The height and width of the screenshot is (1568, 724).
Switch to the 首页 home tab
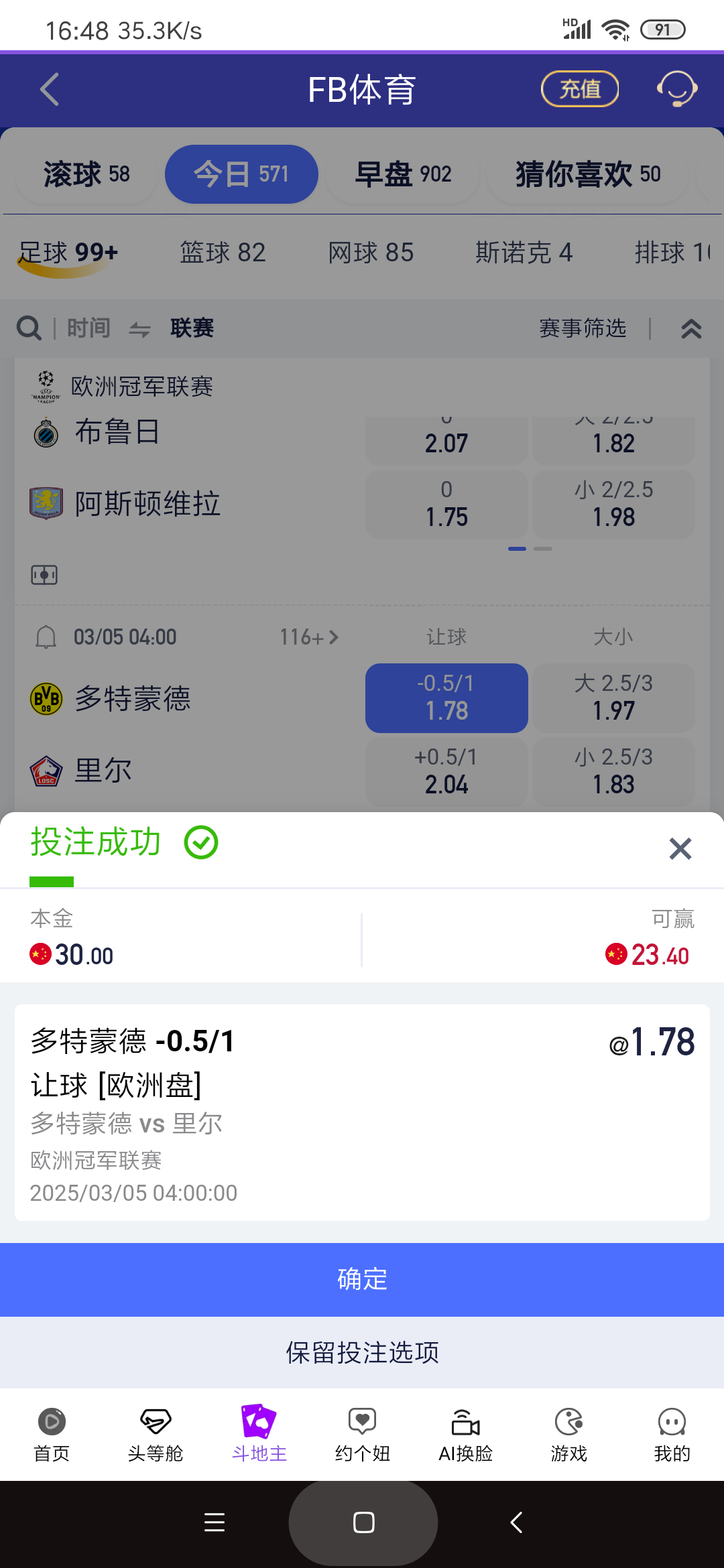(52, 1434)
